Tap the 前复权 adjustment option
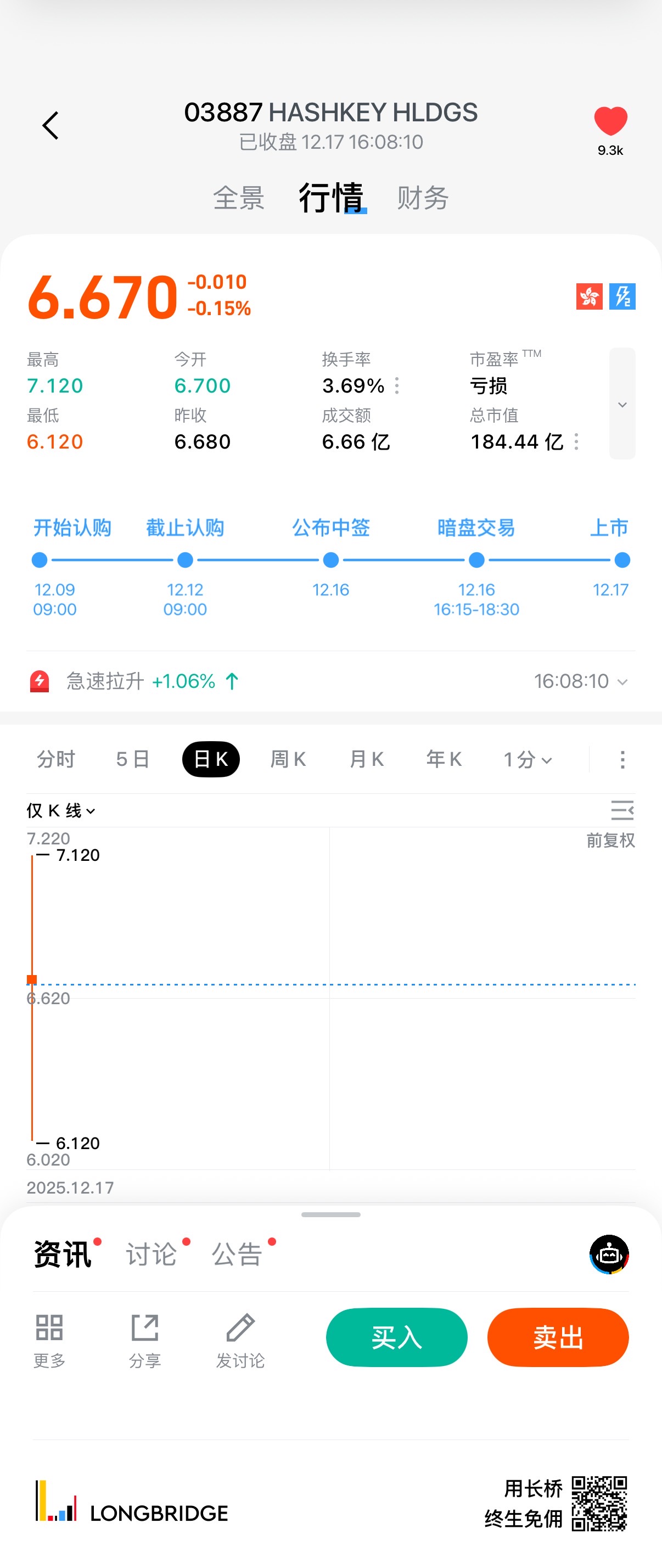 (610, 841)
